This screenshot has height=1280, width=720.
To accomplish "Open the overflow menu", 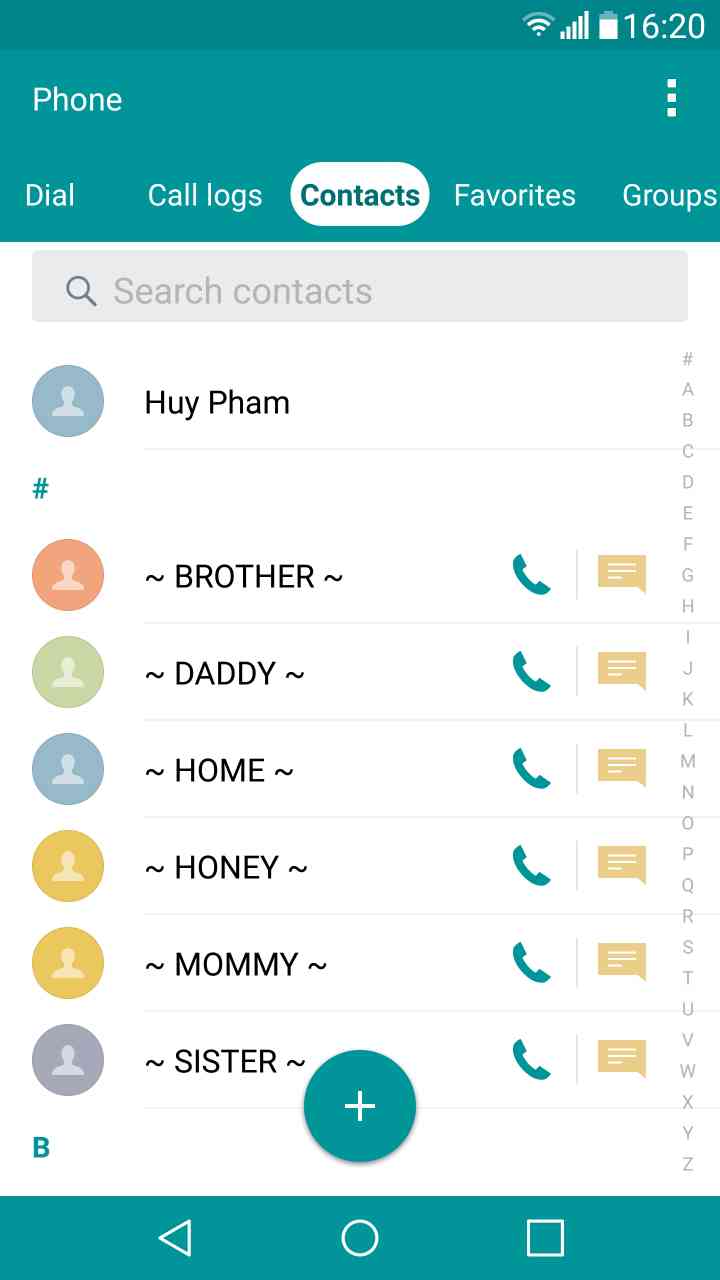I will pyautogui.click(x=671, y=98).
